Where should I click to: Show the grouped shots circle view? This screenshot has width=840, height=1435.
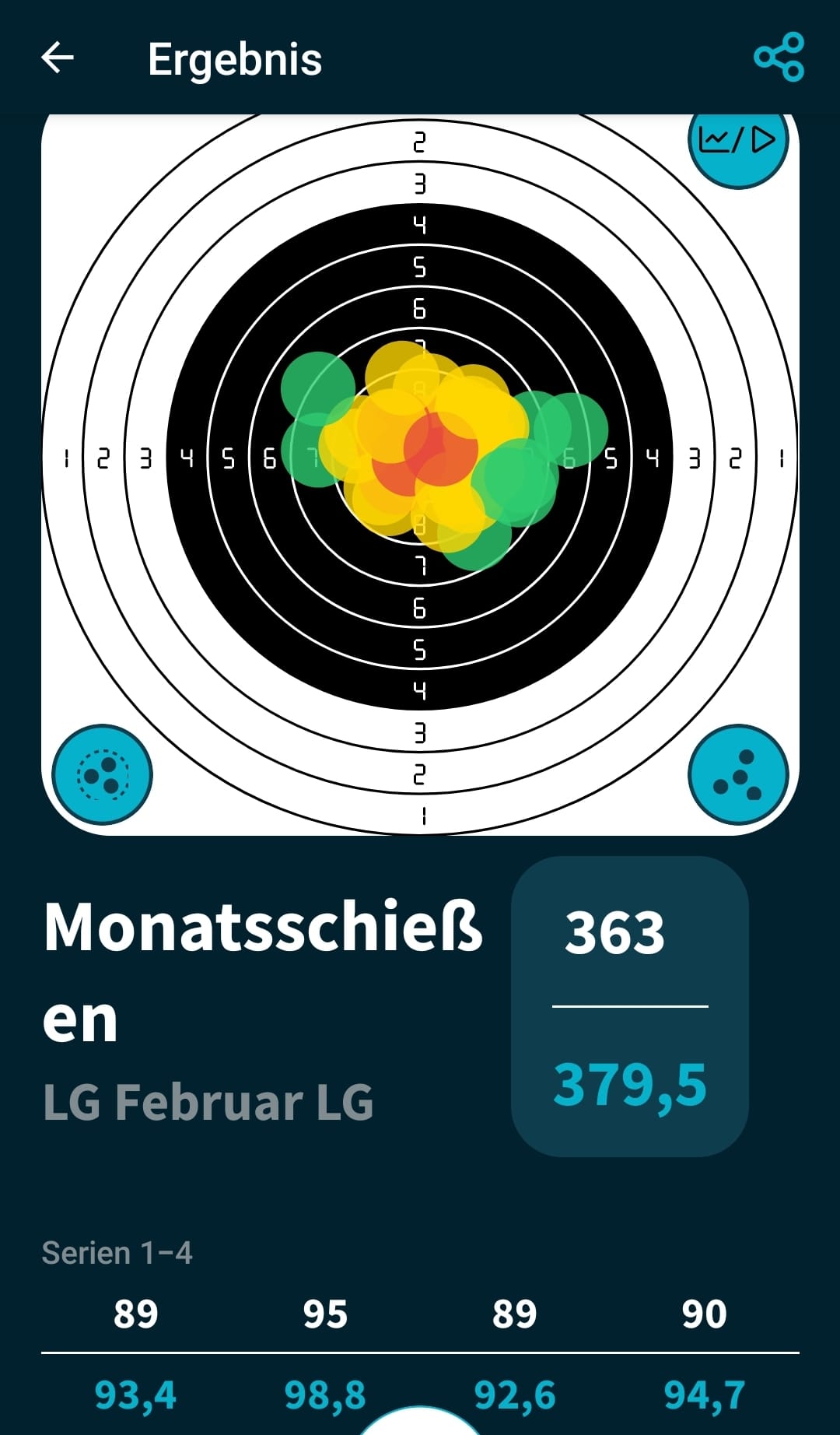pyautogui.click(x=102, y=774)
